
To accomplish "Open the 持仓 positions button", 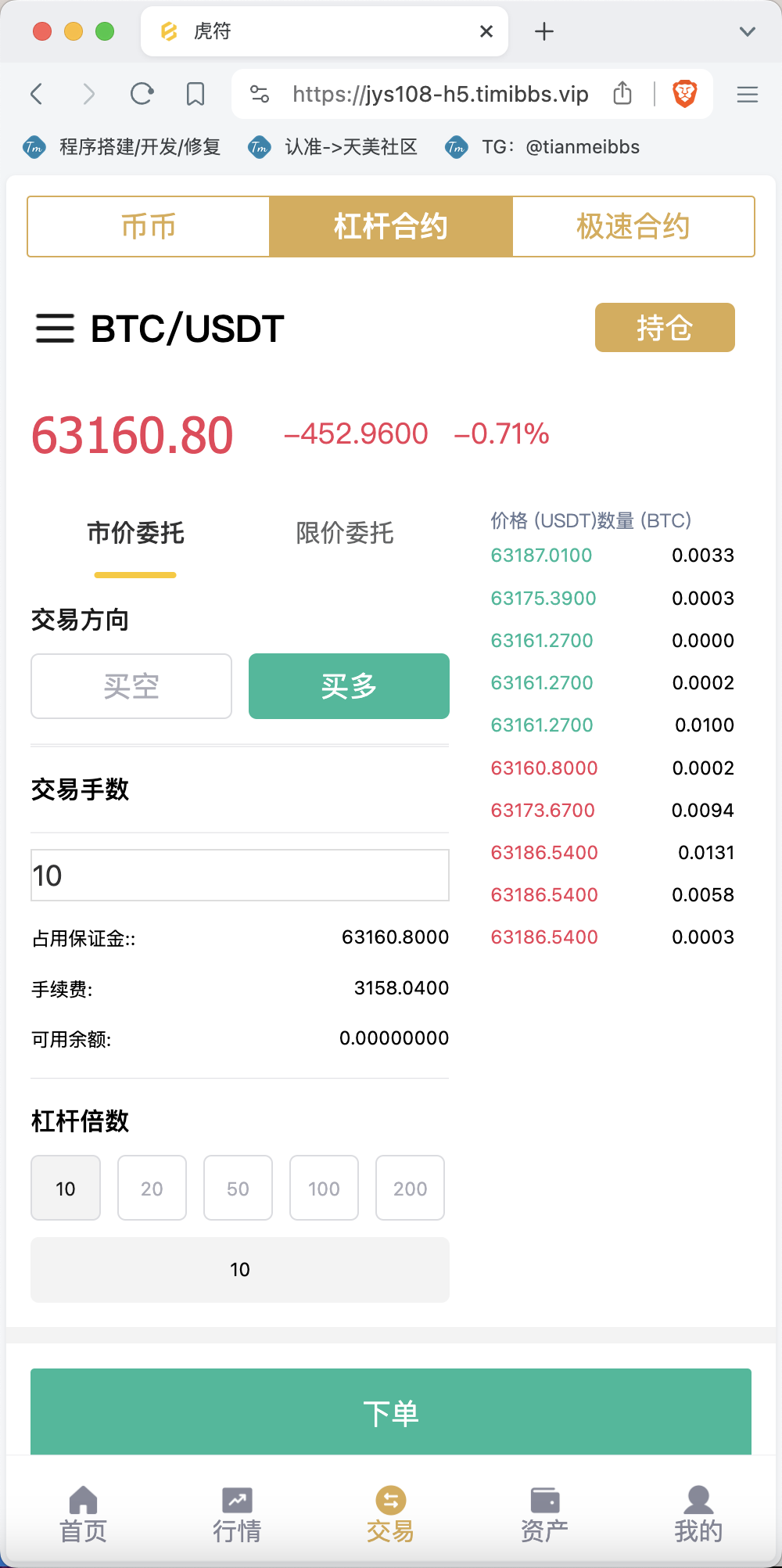I will click(x=665, y=327).
